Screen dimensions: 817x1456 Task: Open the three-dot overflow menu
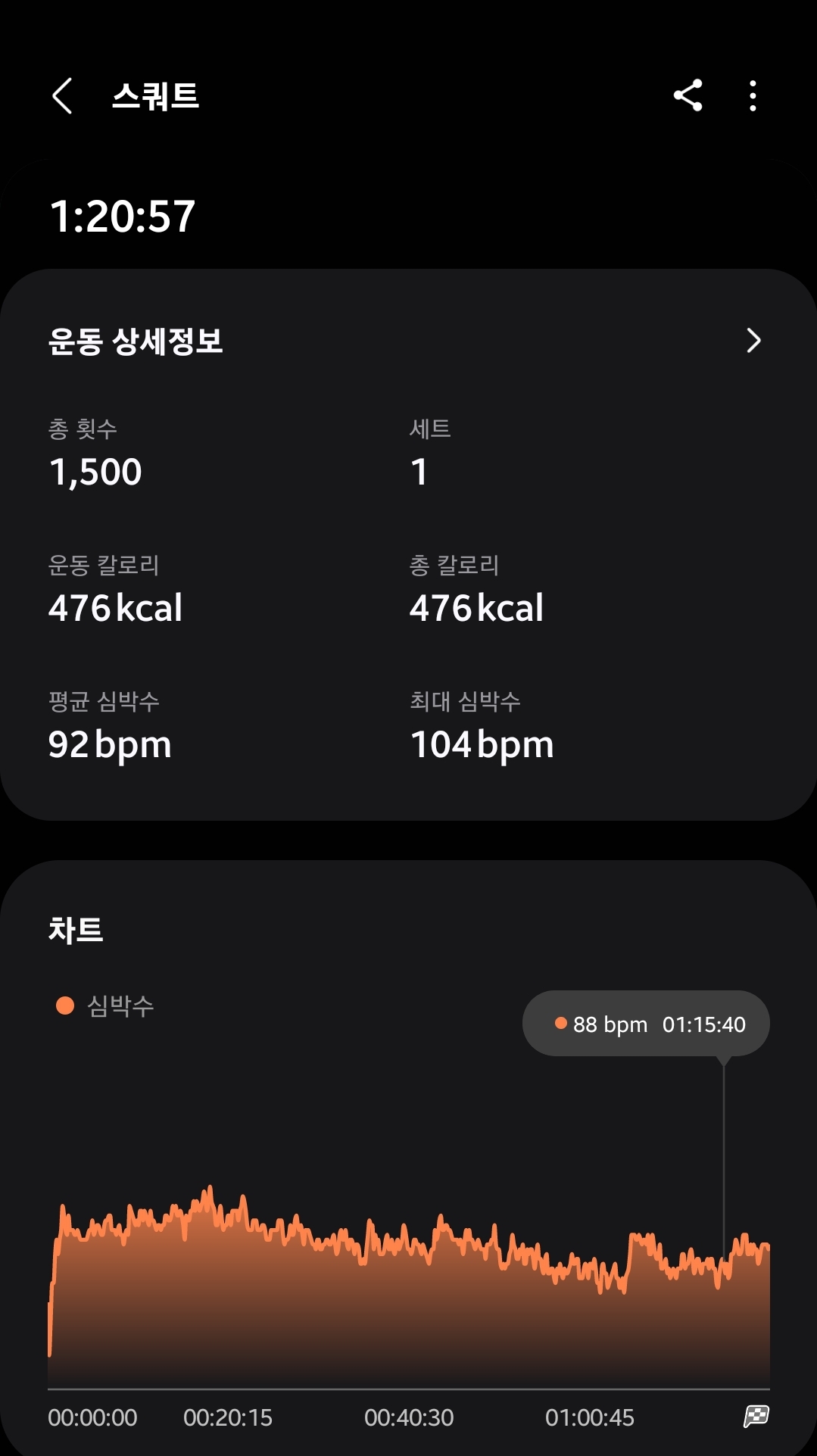[753, 96]
